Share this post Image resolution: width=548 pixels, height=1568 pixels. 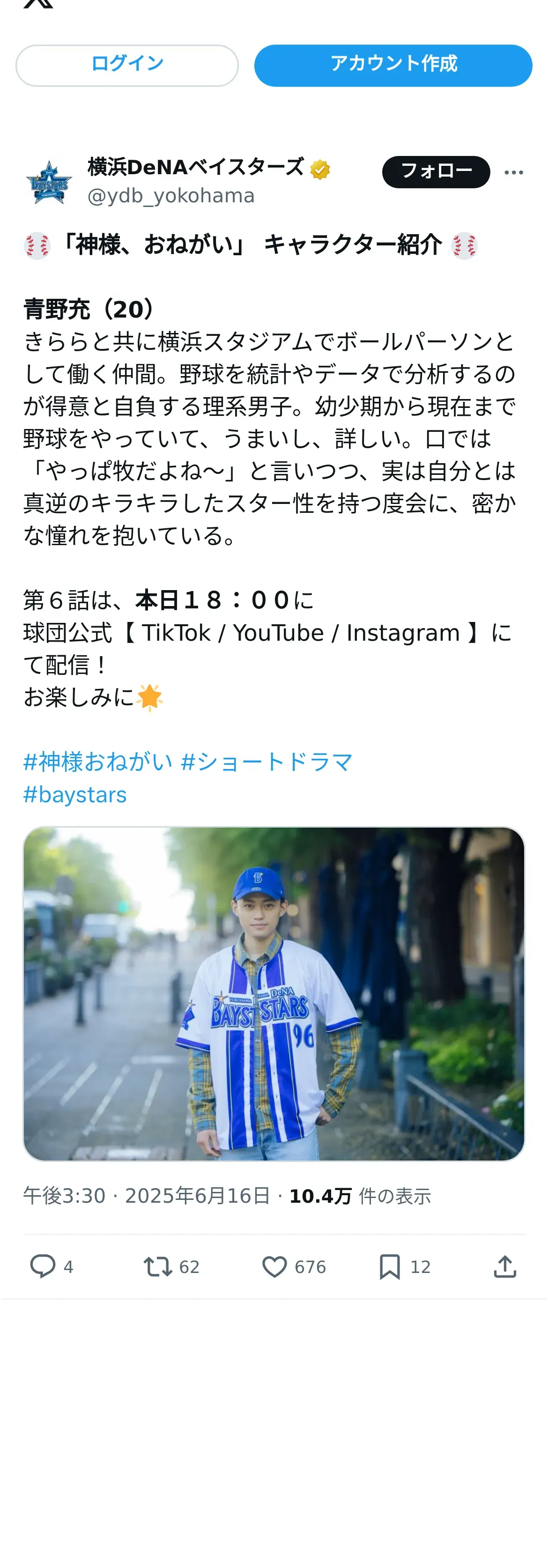[x=505, y=1266]
